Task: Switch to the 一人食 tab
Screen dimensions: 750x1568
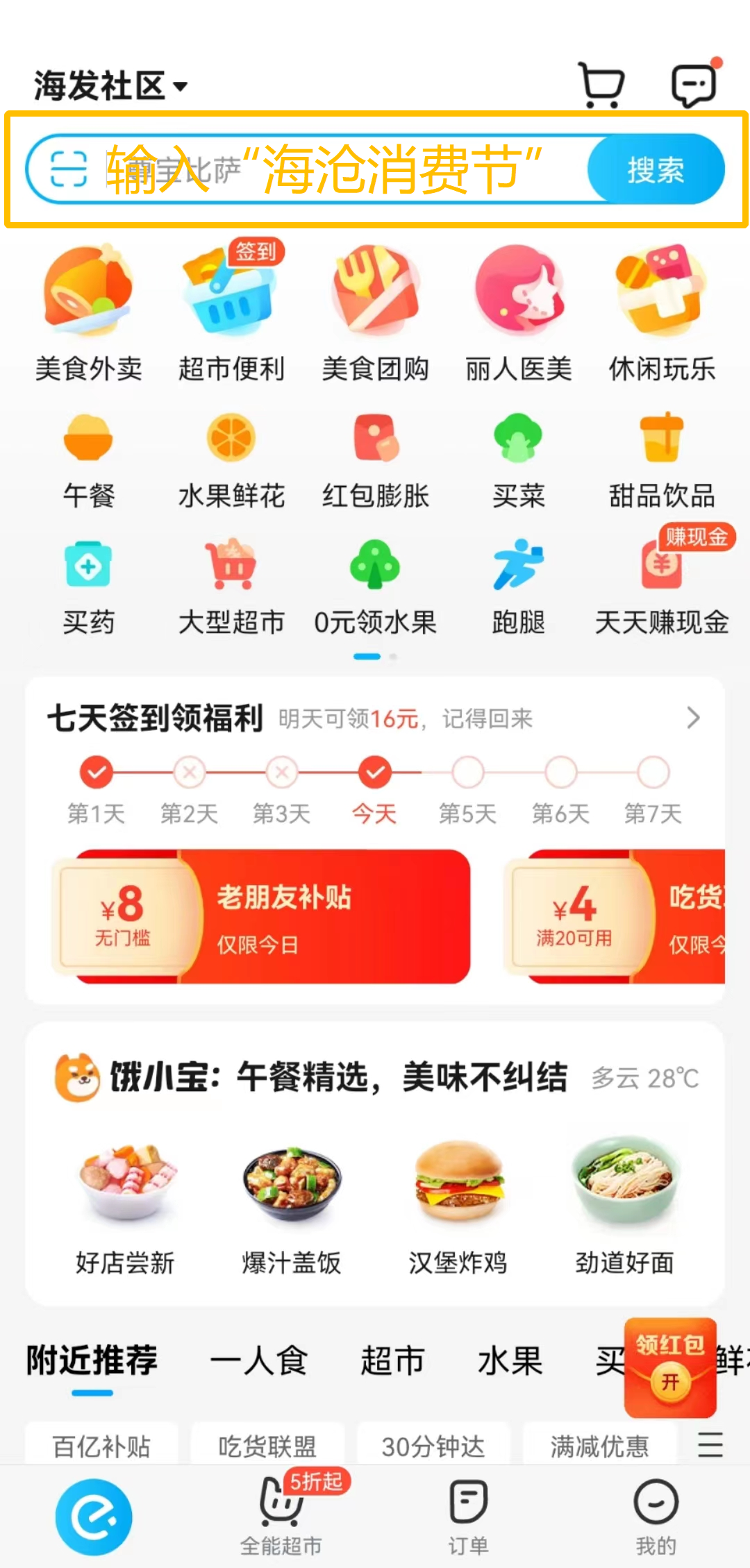Action: 258,1360
